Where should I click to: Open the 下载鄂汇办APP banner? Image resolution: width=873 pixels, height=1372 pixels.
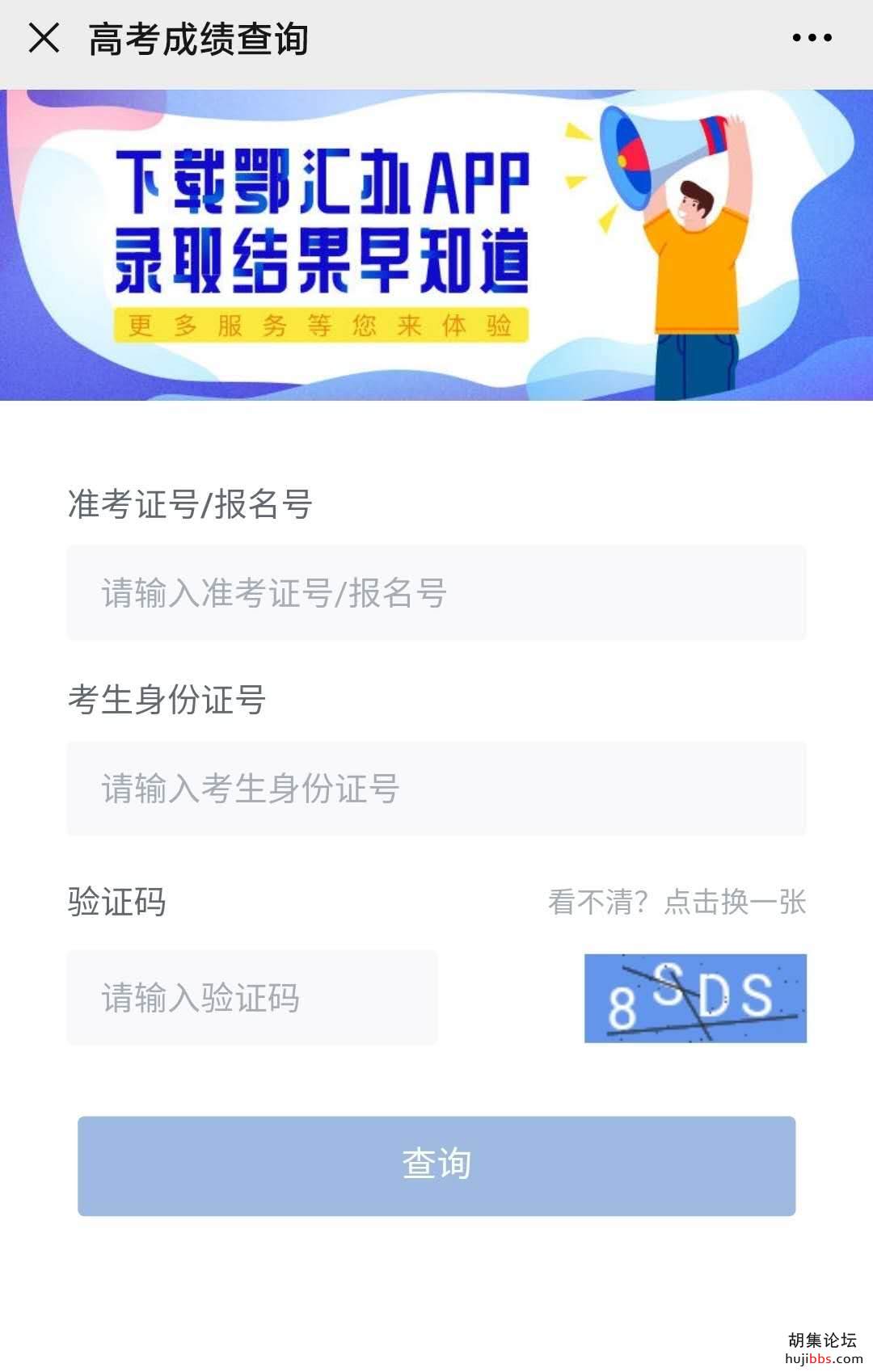pyautogui.click(x=436, y=245)
